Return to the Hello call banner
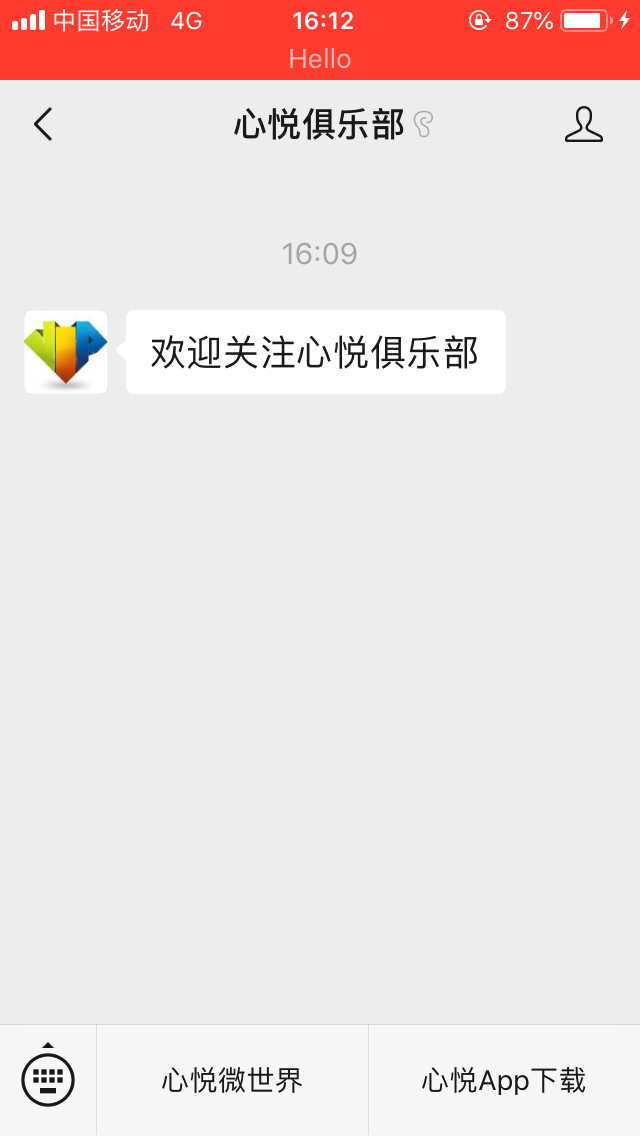 [x=320, y=58]
